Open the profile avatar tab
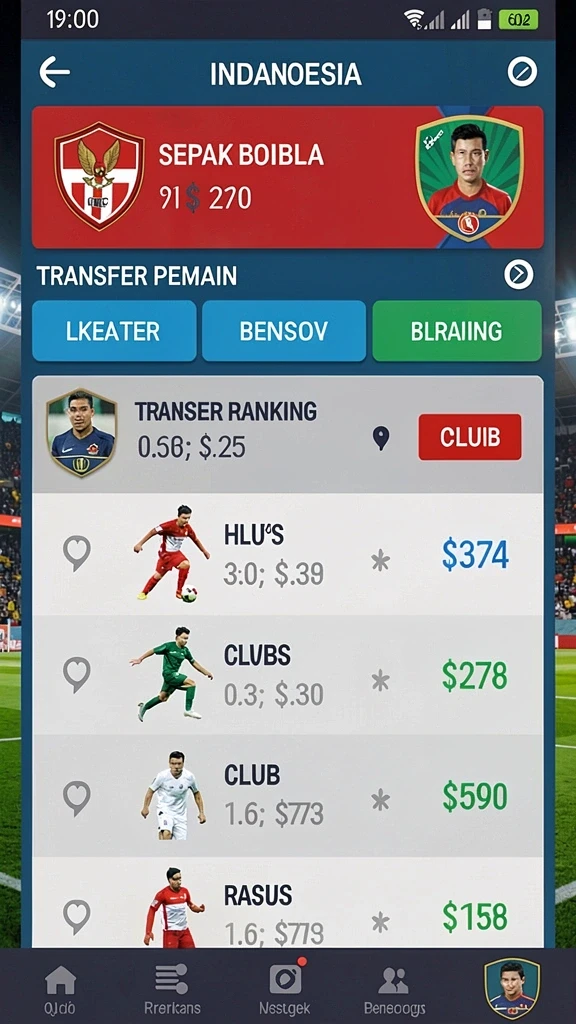Screen dimensions: 576x1024 [511, 989]
